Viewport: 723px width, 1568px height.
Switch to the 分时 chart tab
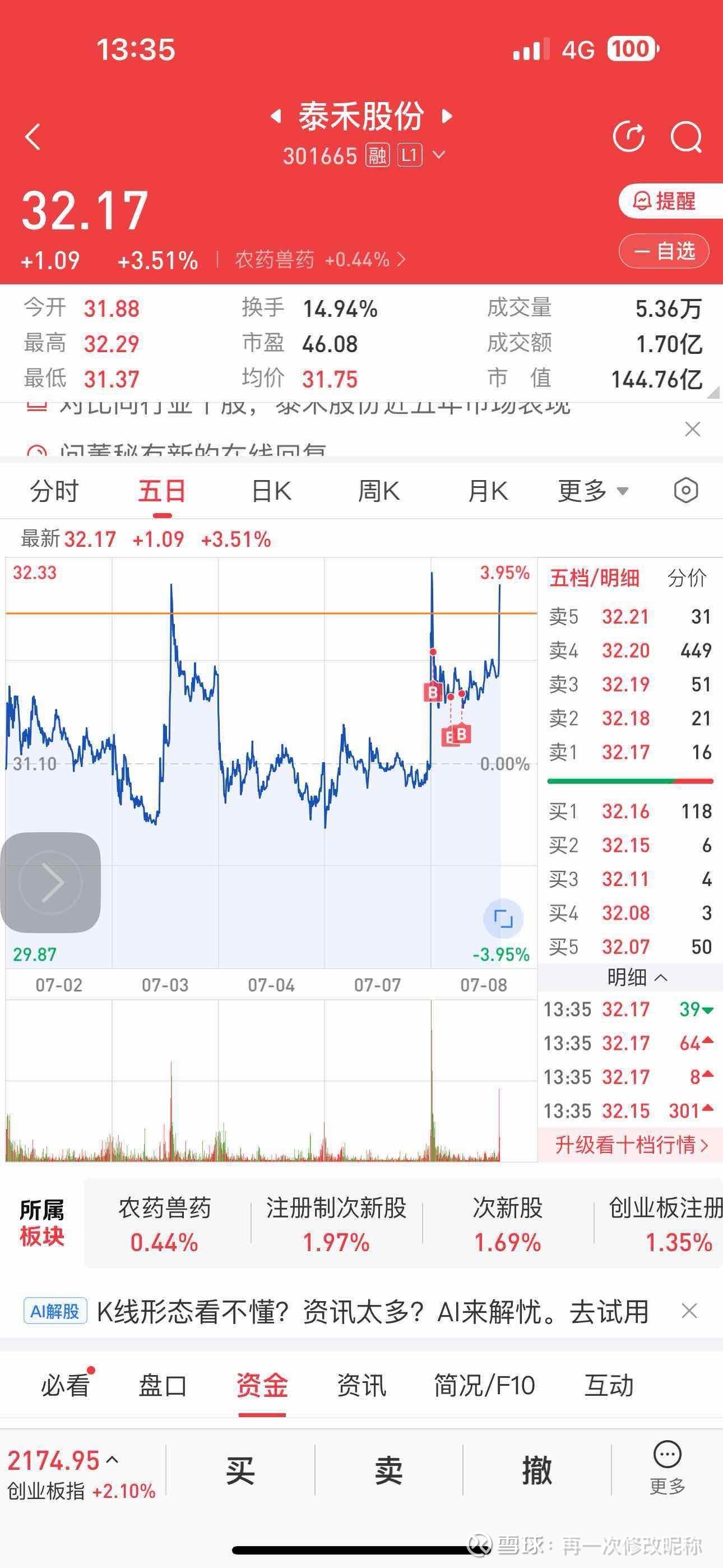click(54, 491)
